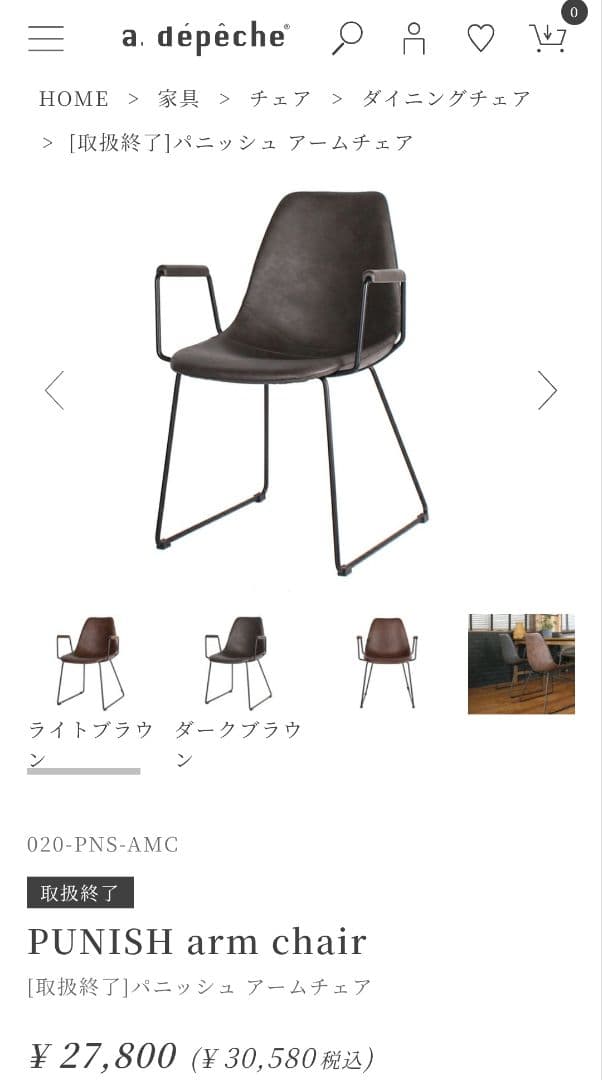
Task: Open the account login icon
Action: [413, 39]
